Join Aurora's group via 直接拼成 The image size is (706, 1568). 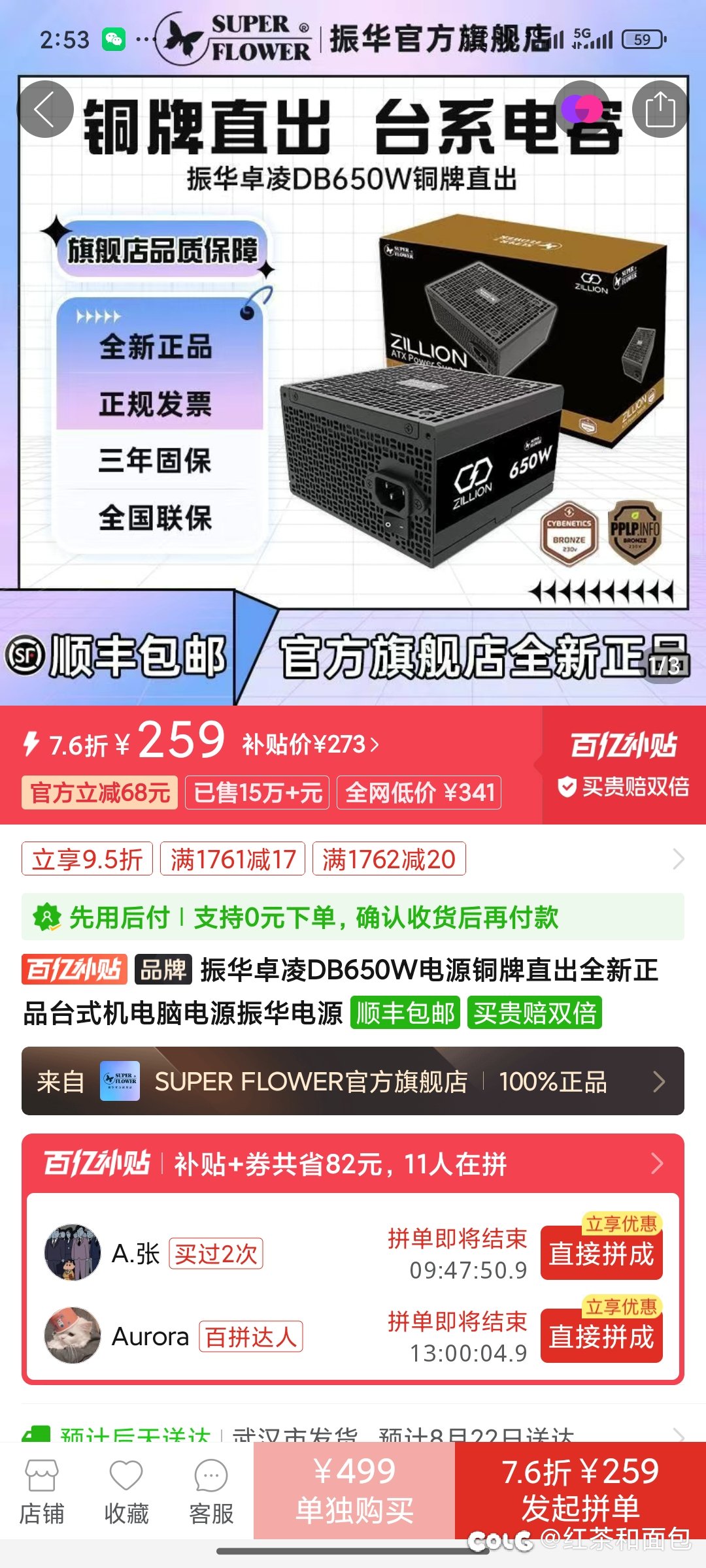coord(601,1337)
